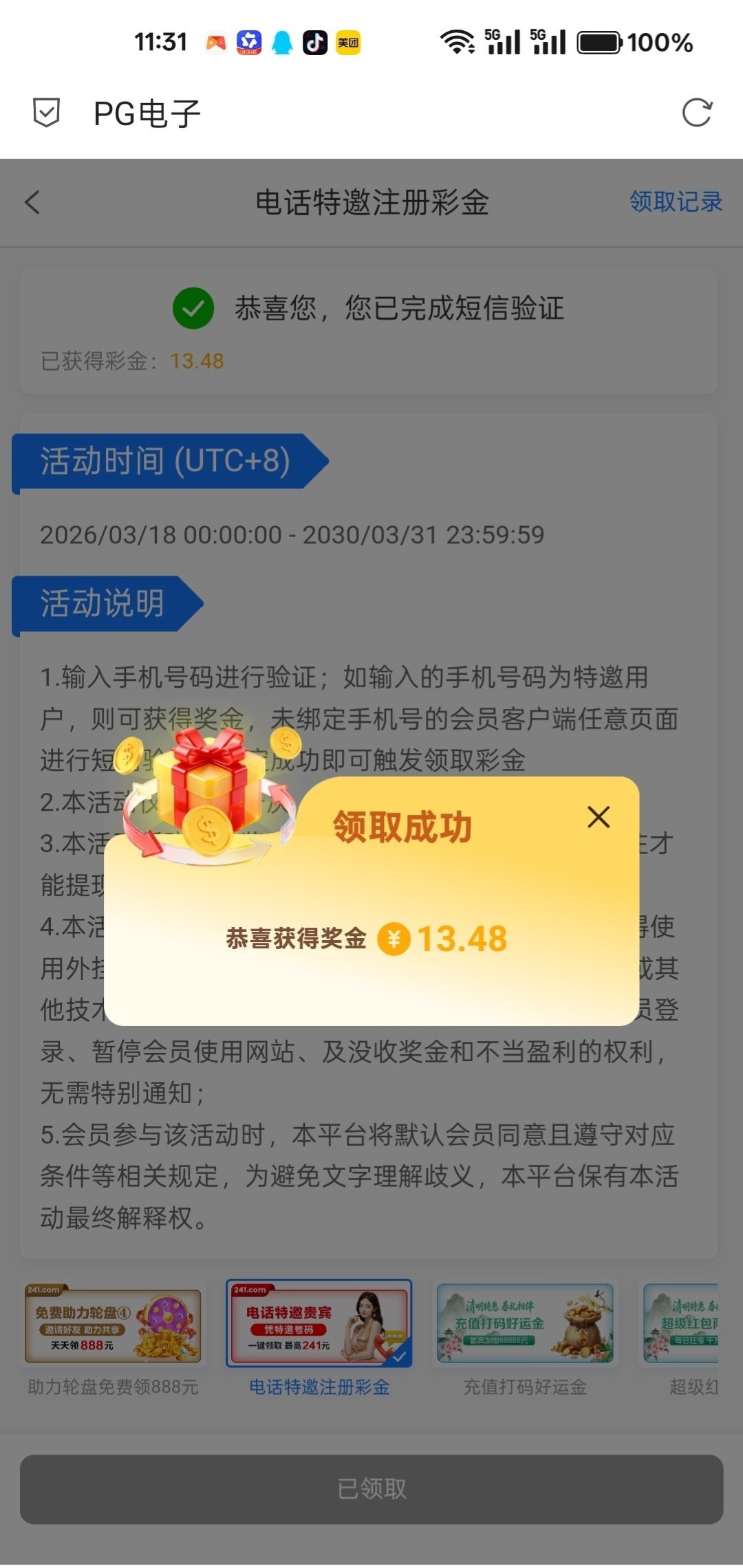Image resolution: width=743 pixels, height=1568 pixels.
Task: Open the site security shield icon
Action: [x=46, y=113]
